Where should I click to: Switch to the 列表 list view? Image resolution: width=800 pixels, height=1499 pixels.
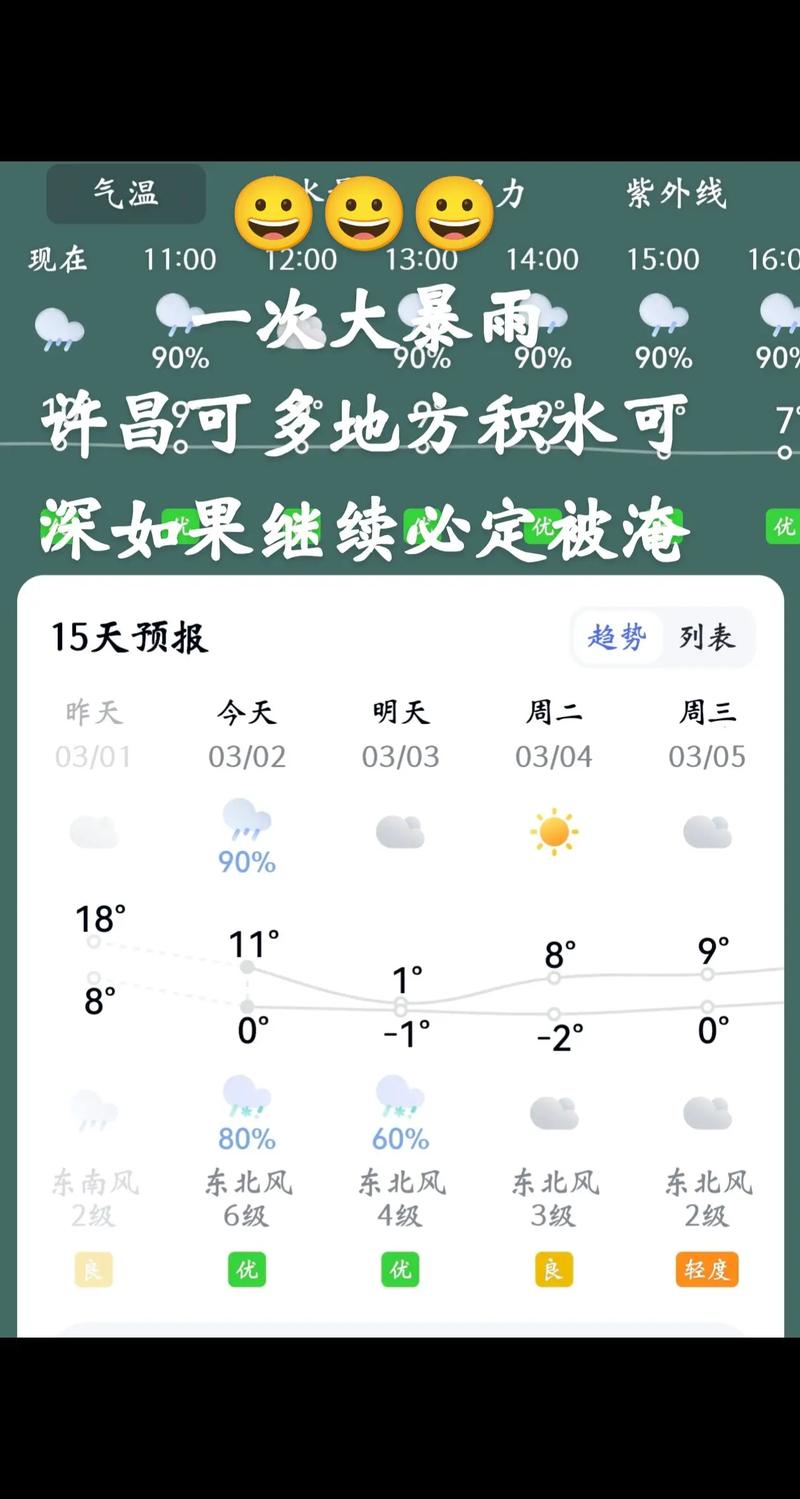[706, 636]
